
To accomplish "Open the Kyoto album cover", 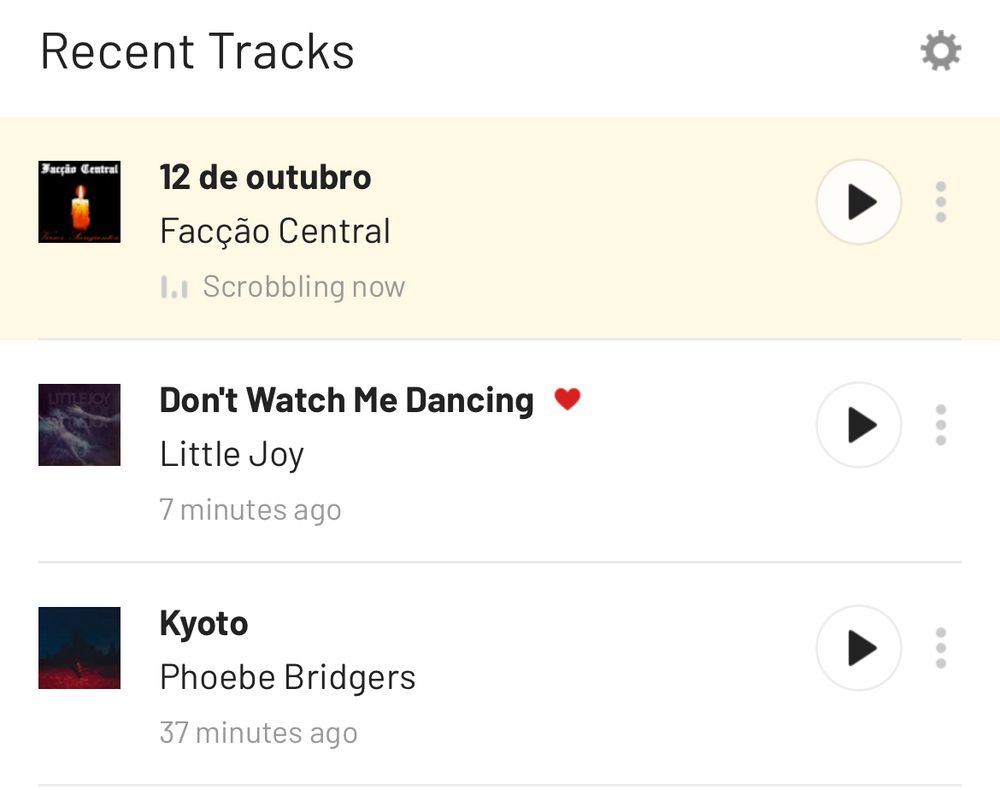I will 79,648.
